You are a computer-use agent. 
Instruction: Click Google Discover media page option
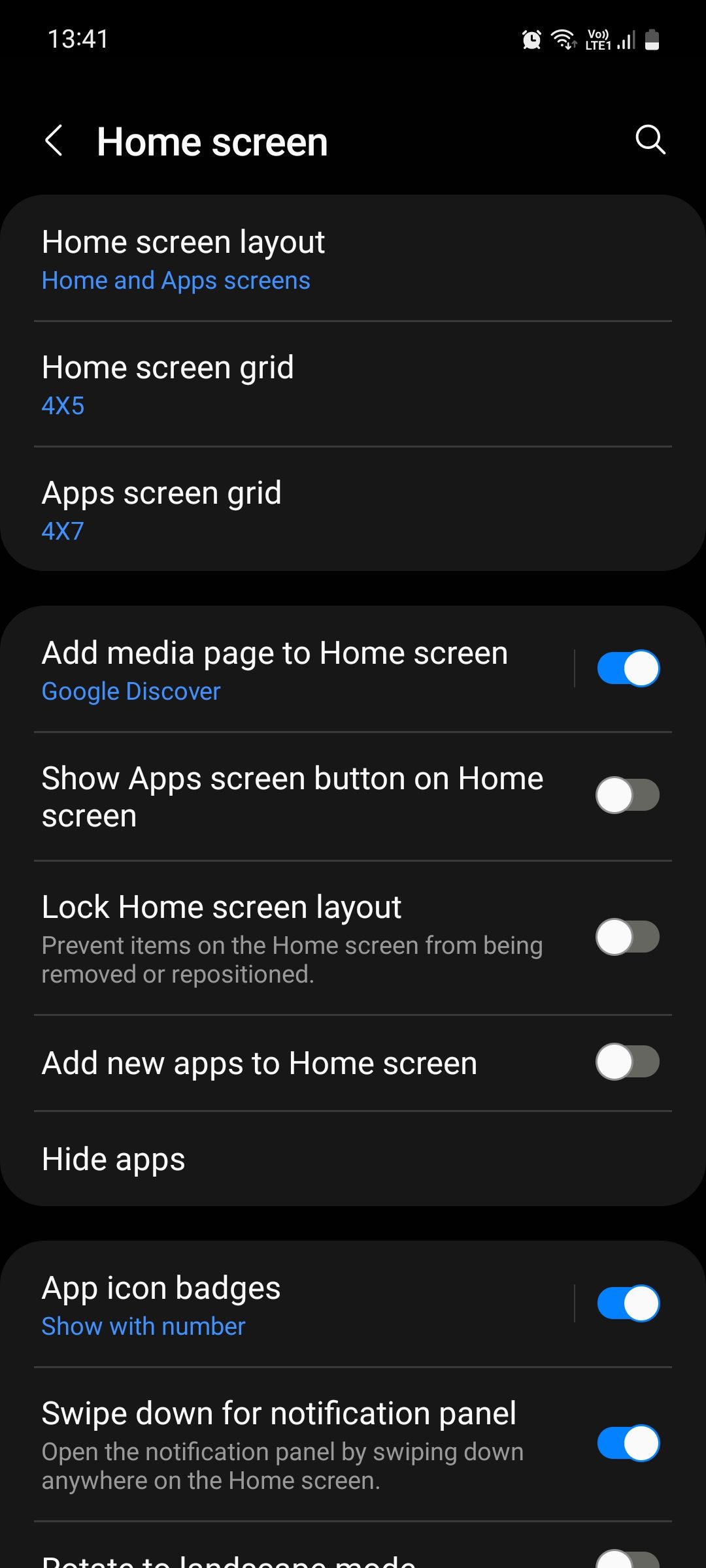(131, 691)
